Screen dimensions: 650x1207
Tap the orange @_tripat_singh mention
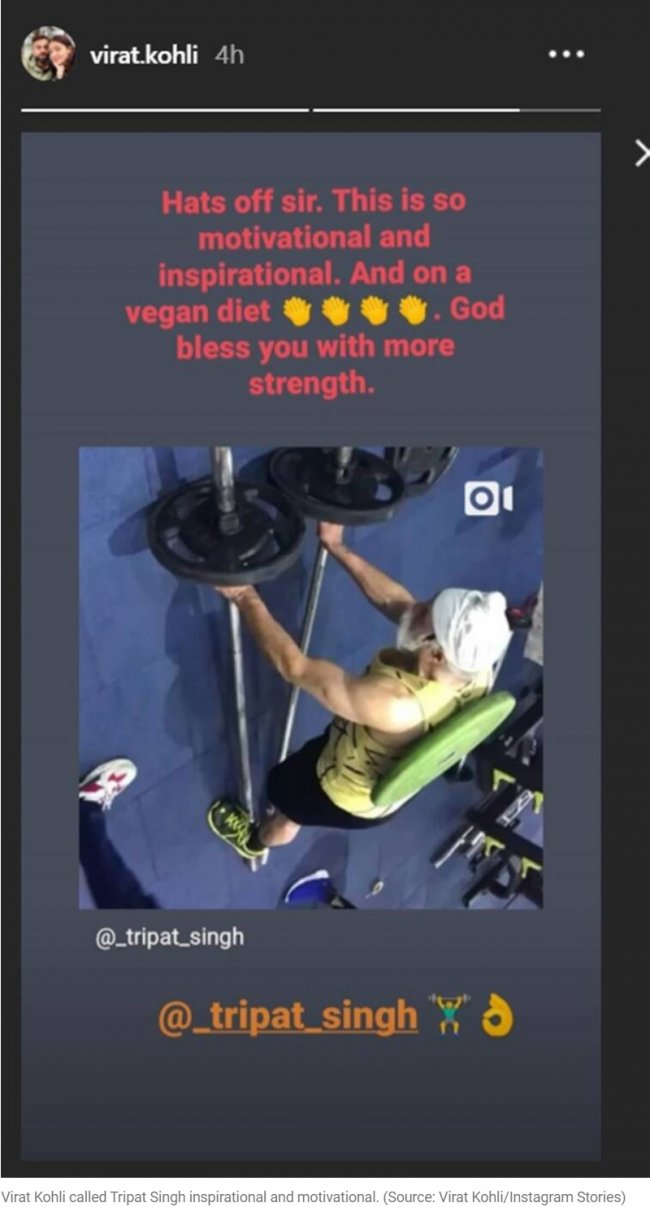click(x=287, y=1014)
